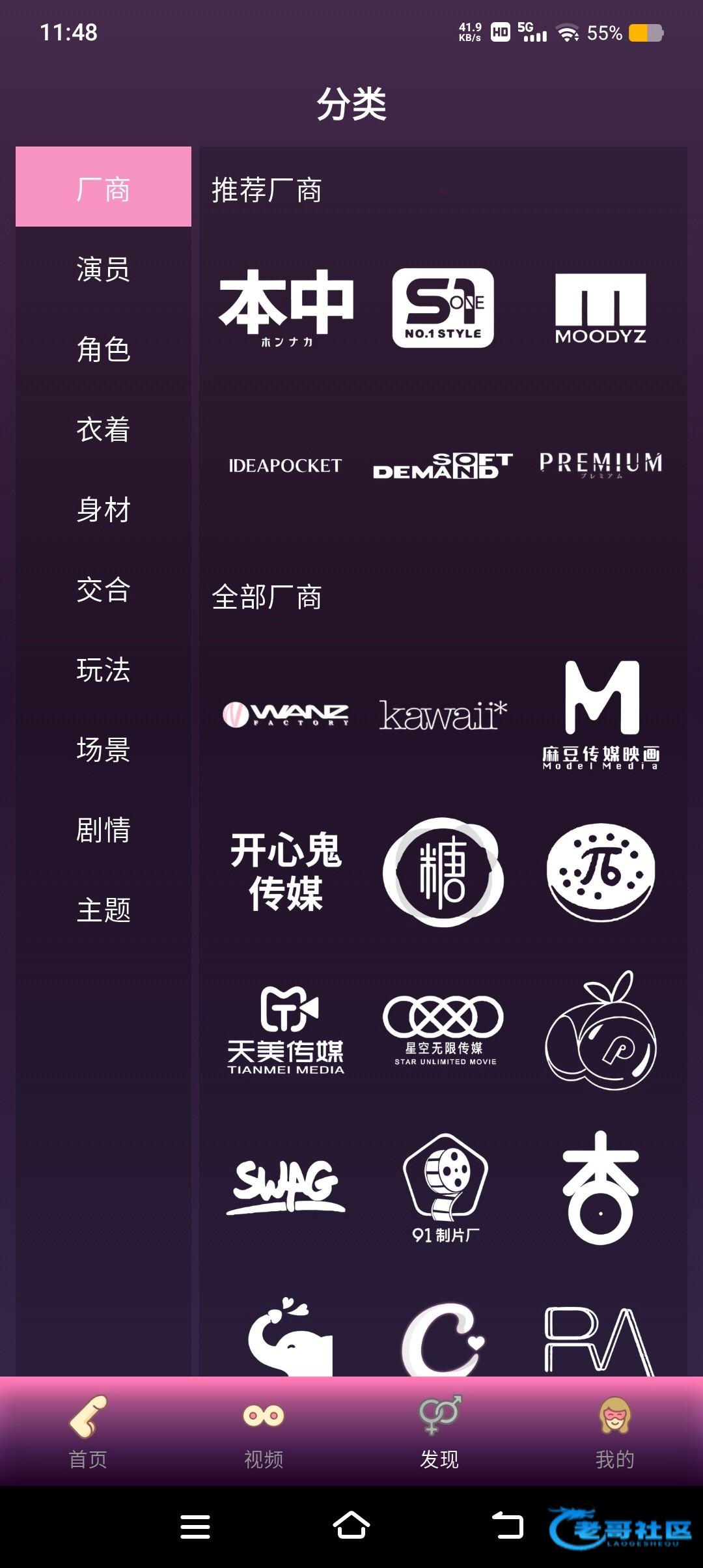Open the 衣着 category
This screenshot has width=703, height=1568.
click(x=103, y=429)
